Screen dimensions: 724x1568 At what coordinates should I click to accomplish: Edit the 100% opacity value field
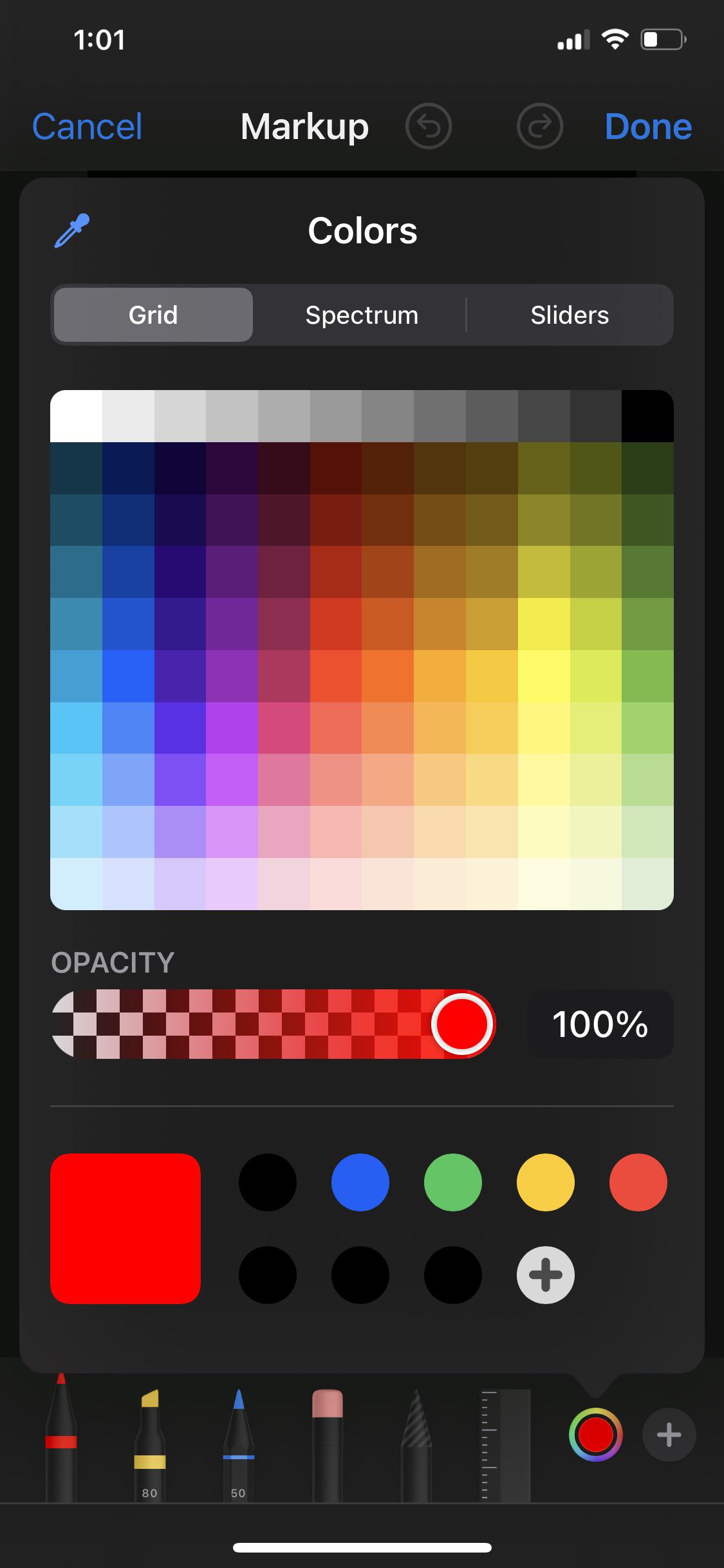[600, 1024]
